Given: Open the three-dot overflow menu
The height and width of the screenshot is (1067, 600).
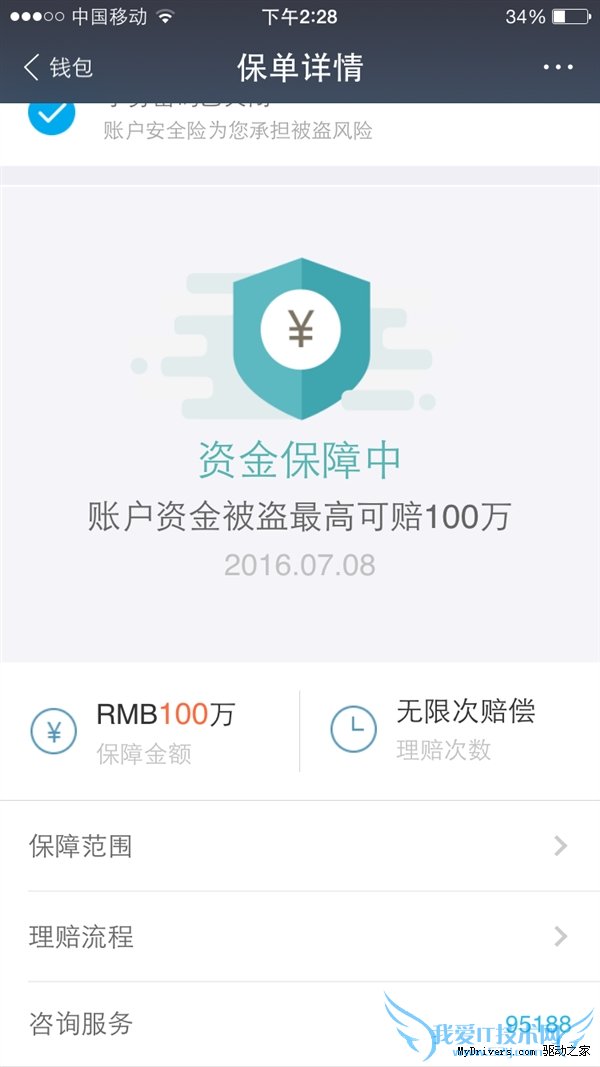Looking at the screenshot, I should point(557,67).
